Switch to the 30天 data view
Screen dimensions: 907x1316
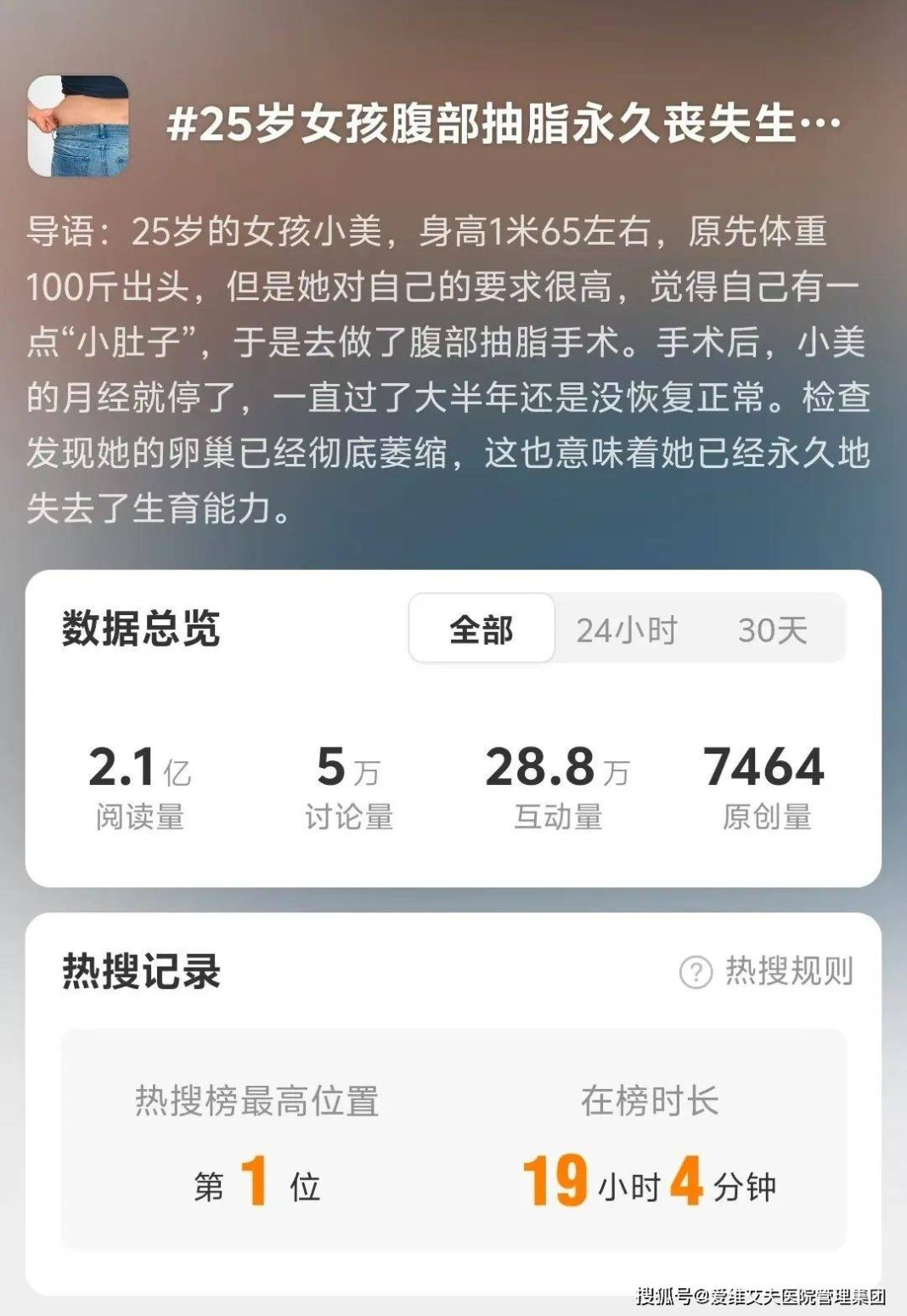(x=772, y=630)
